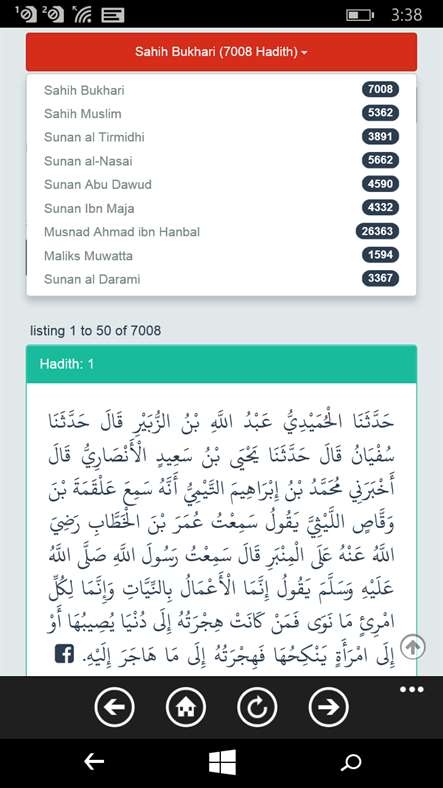Screen dimensions: 443x788
Task: Open Sunan Ibn Maja collection
Action: pos(221,208)
